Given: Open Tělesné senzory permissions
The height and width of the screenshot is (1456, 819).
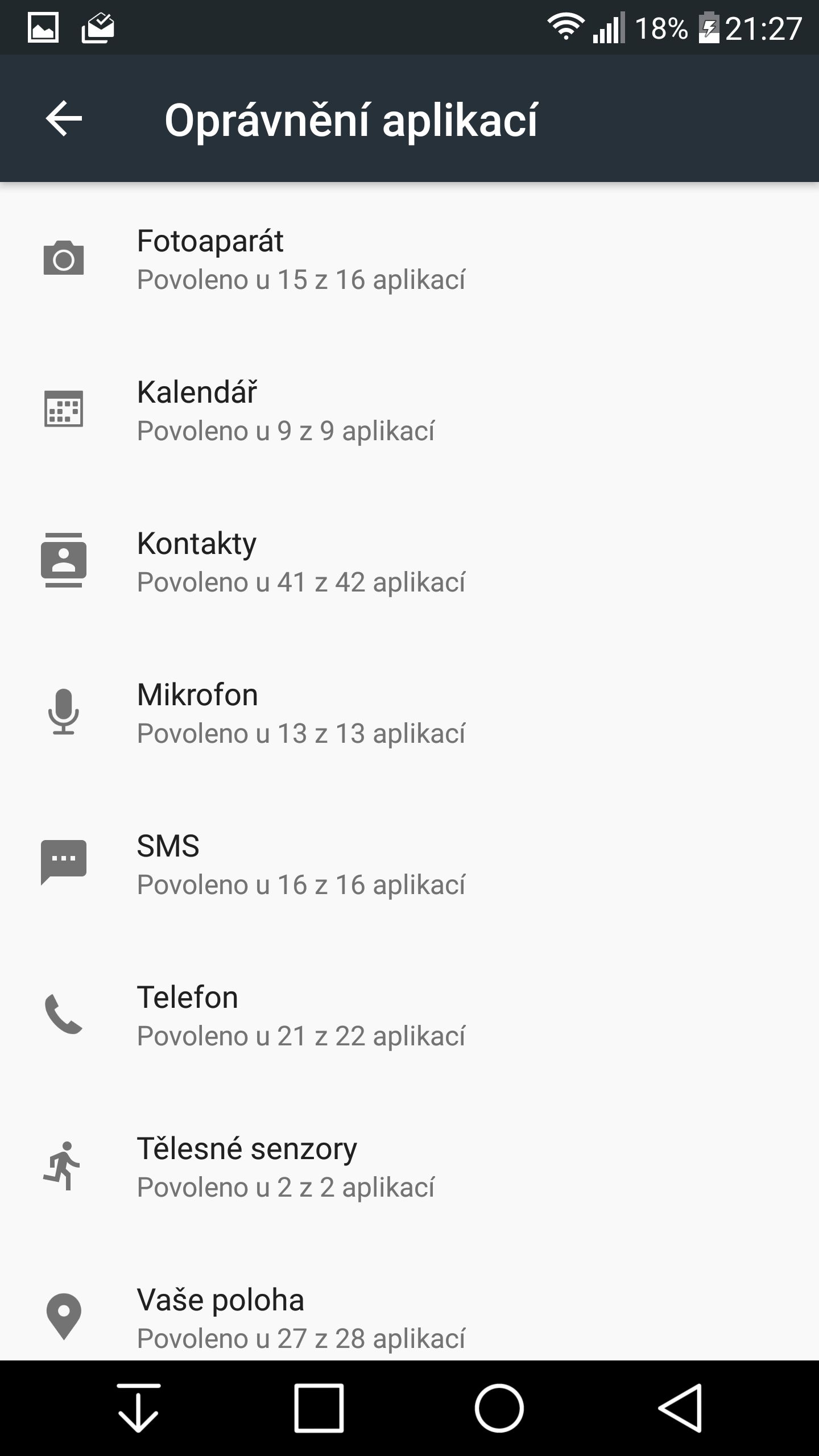Looking at the screenshot, I should tap(409, 1167).
